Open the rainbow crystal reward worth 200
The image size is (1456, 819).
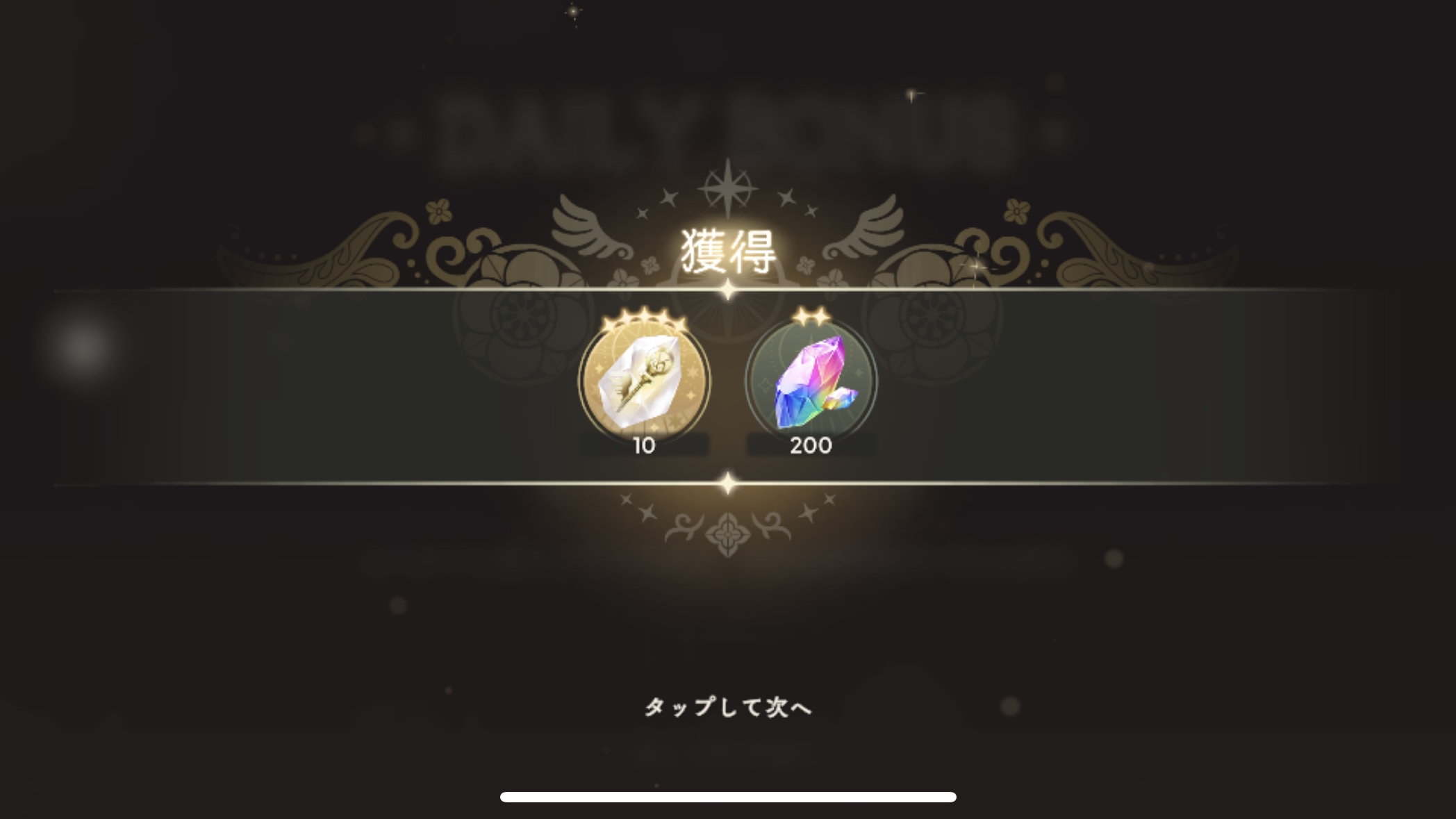click(811, 380)
